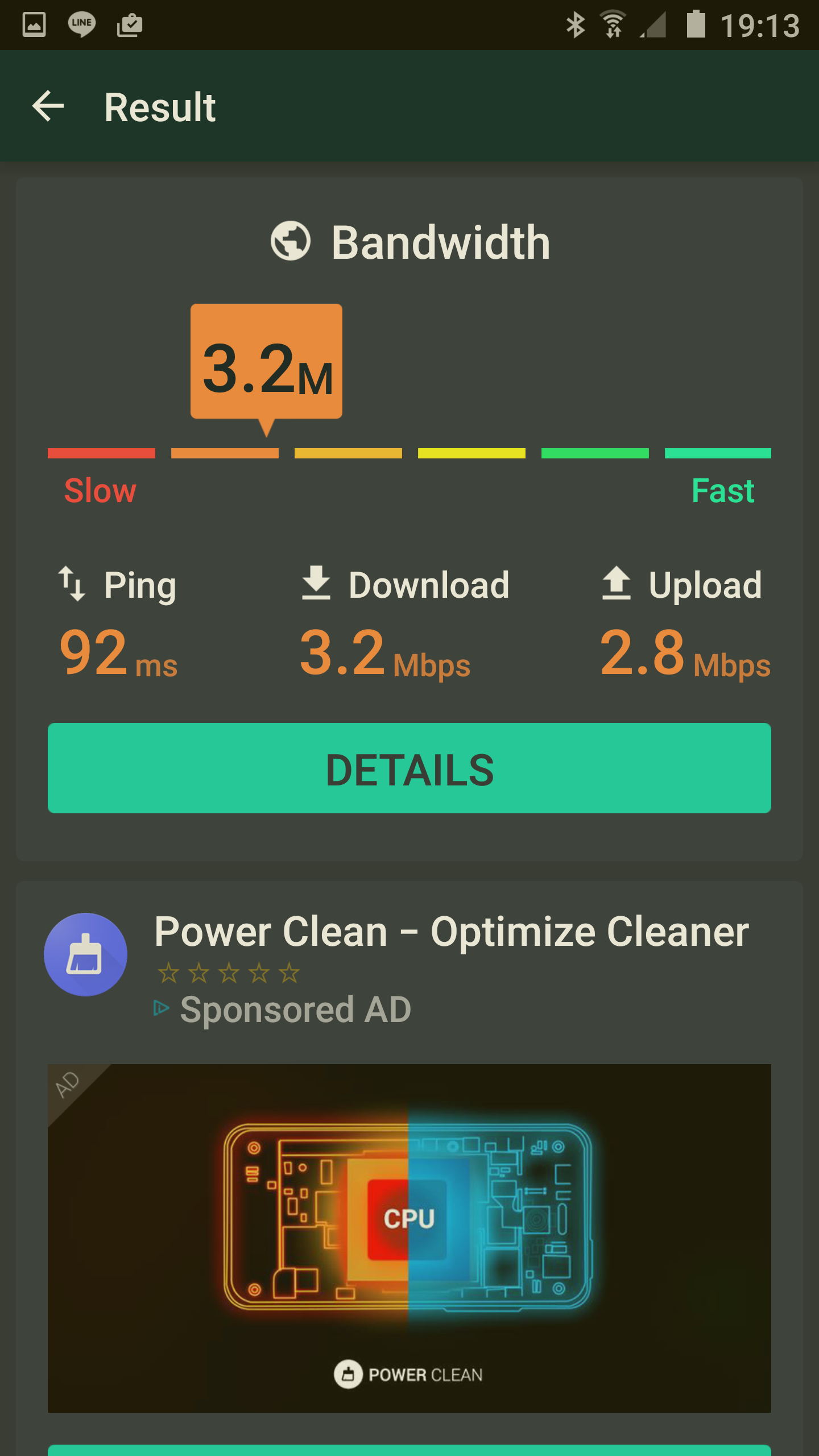Open the bandwidth test DETAILS
The width and height of the screenshot is (819, 1456).
click(409, 768)
